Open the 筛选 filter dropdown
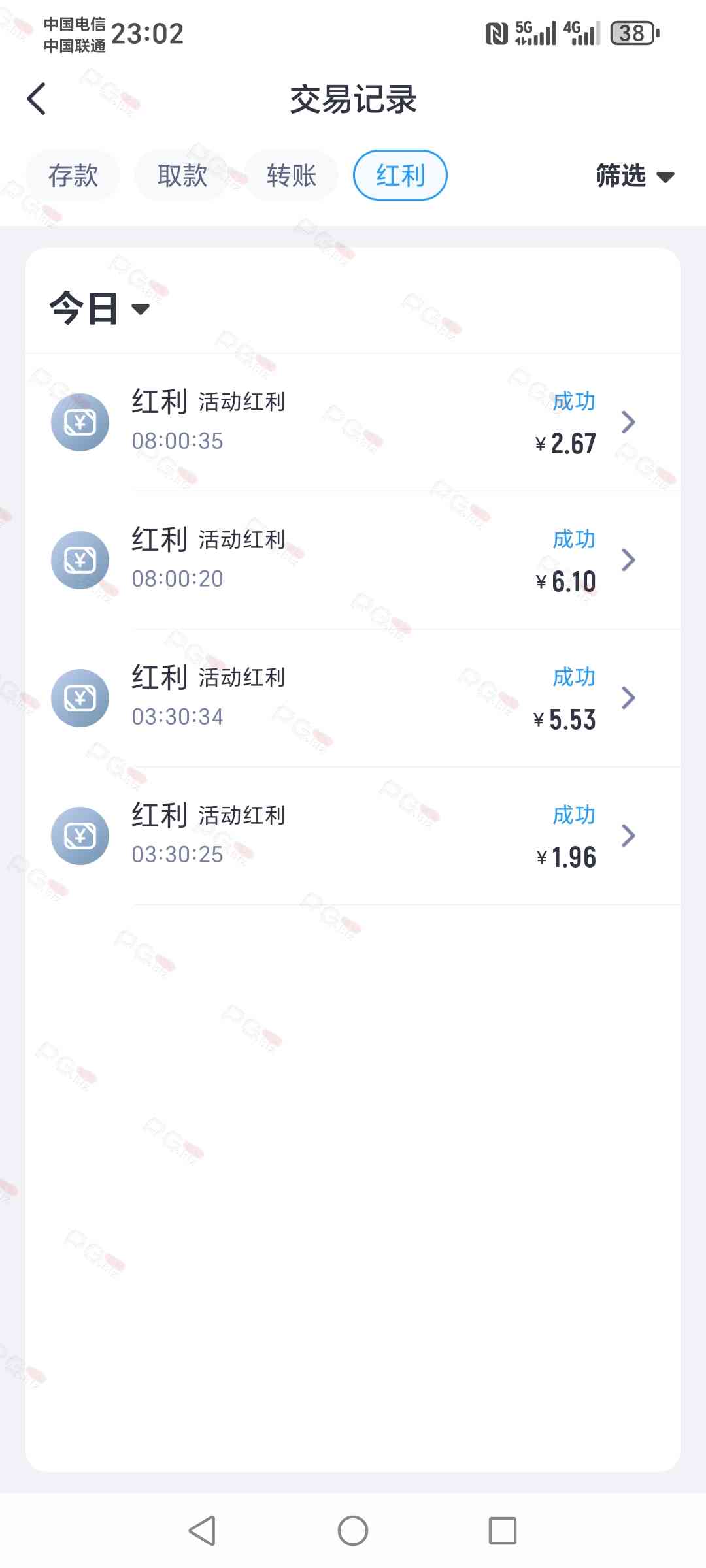 tap(634, 176)
